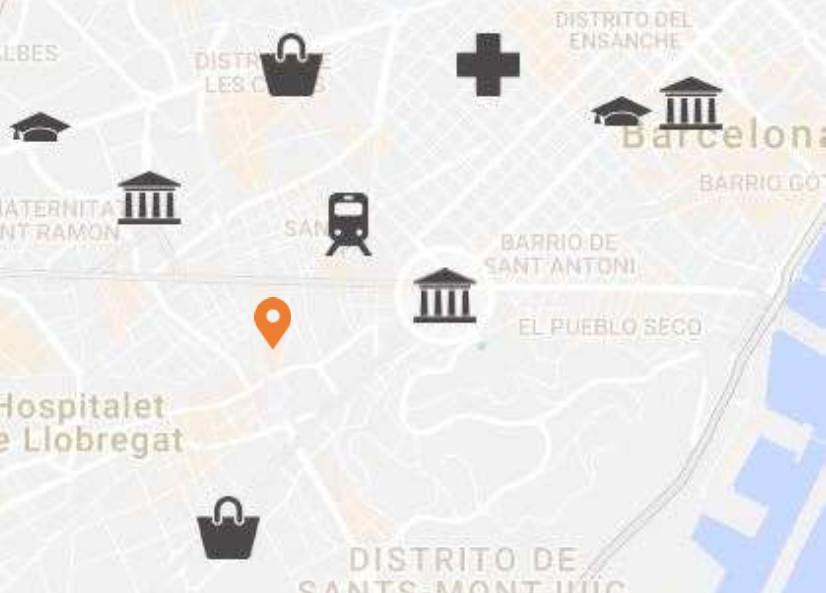Select the train station marker
Image resolution: width=826 pixels, height=593 pixels.
pyautogui.click(x=348, y=223)
